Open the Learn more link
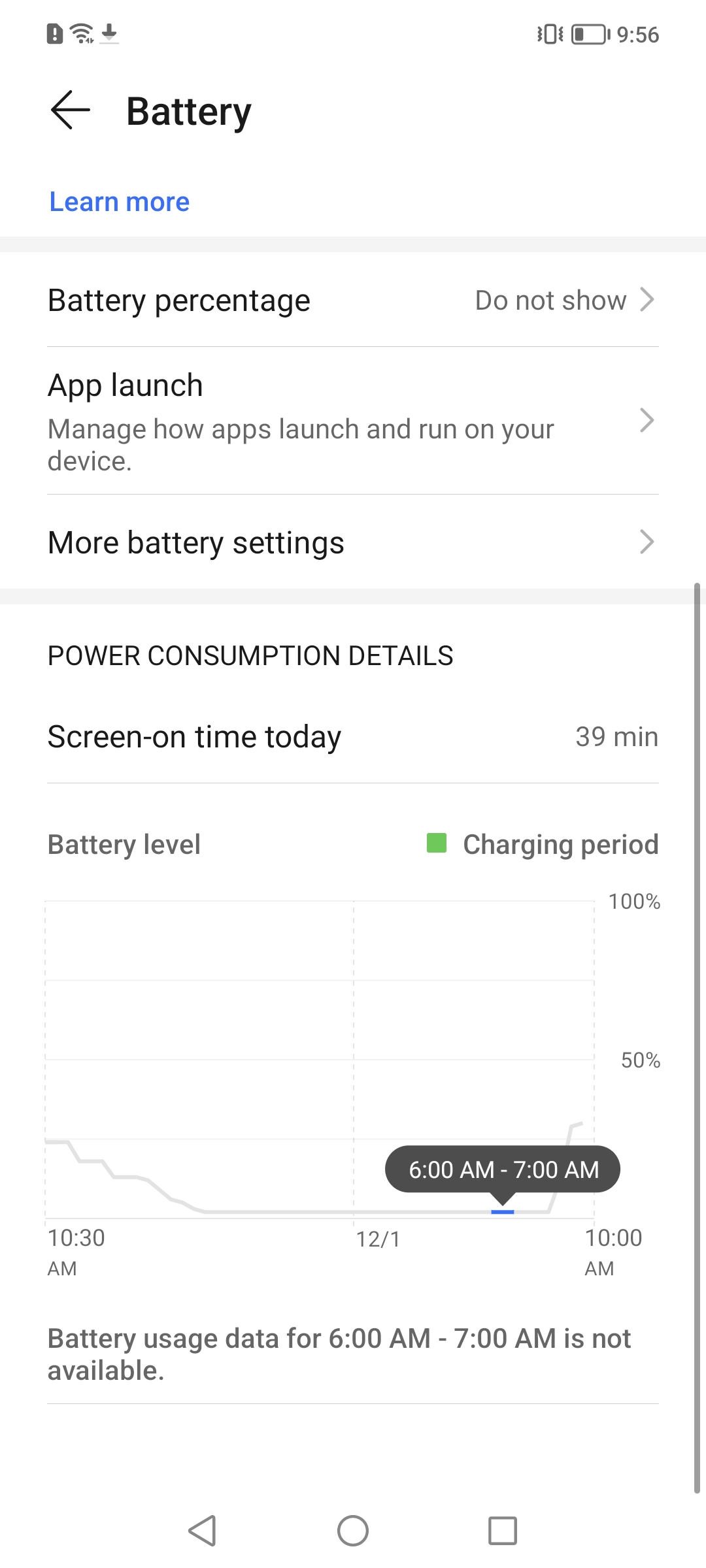706x1568 pixels. (120, 202)
